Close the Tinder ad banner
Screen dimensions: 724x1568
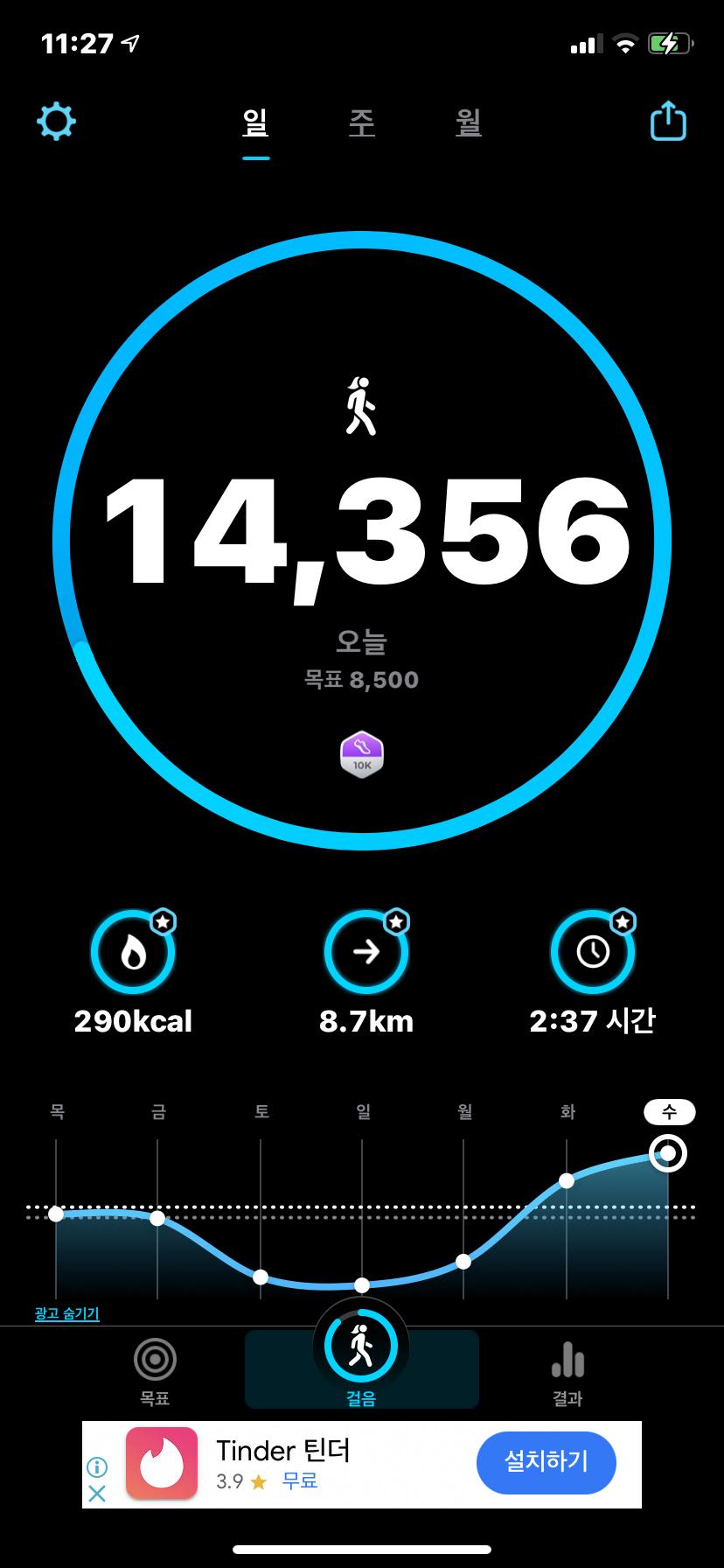pyautogui.click(x=97, y=1494)
